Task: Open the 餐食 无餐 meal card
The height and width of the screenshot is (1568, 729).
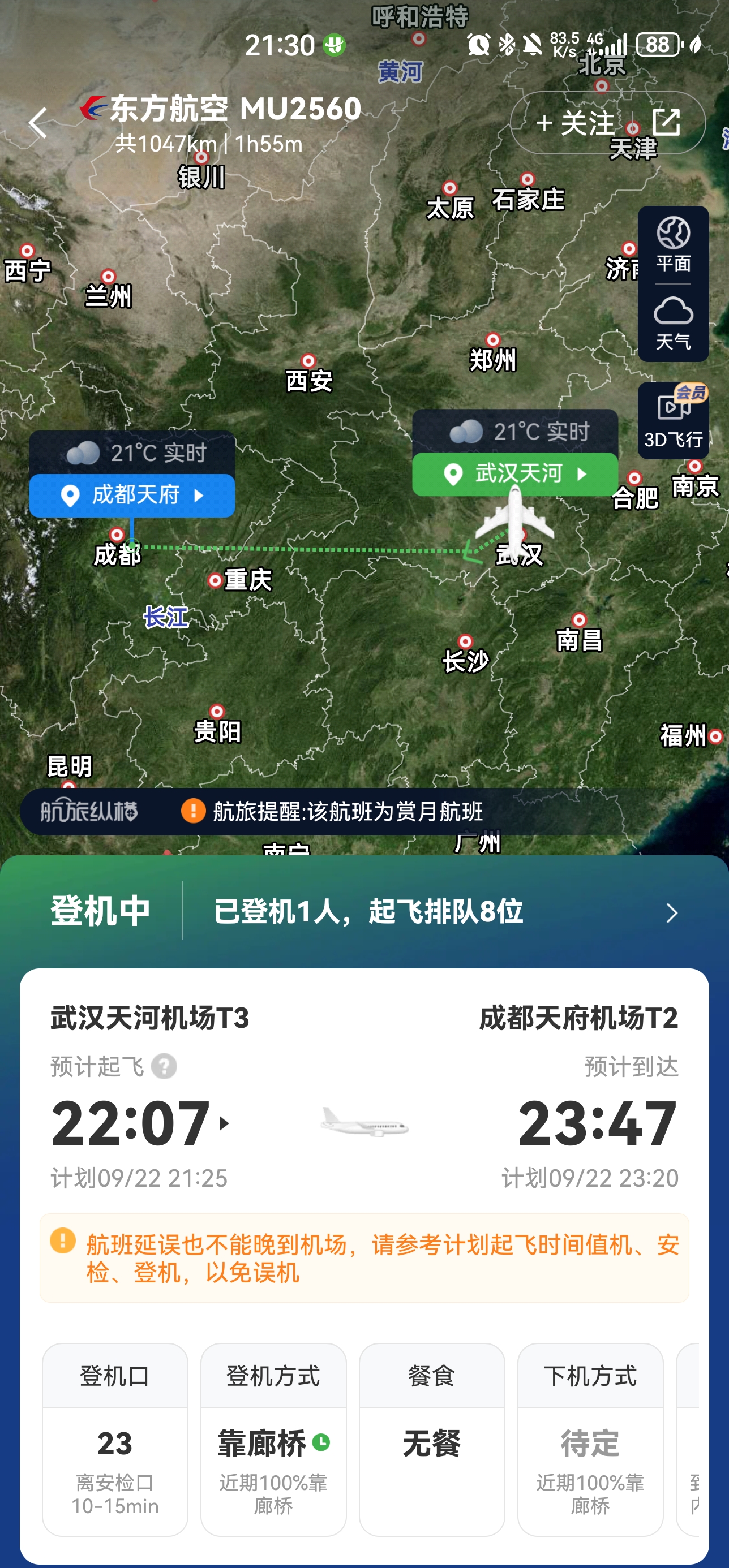Action: click(x=432, y=1439)
